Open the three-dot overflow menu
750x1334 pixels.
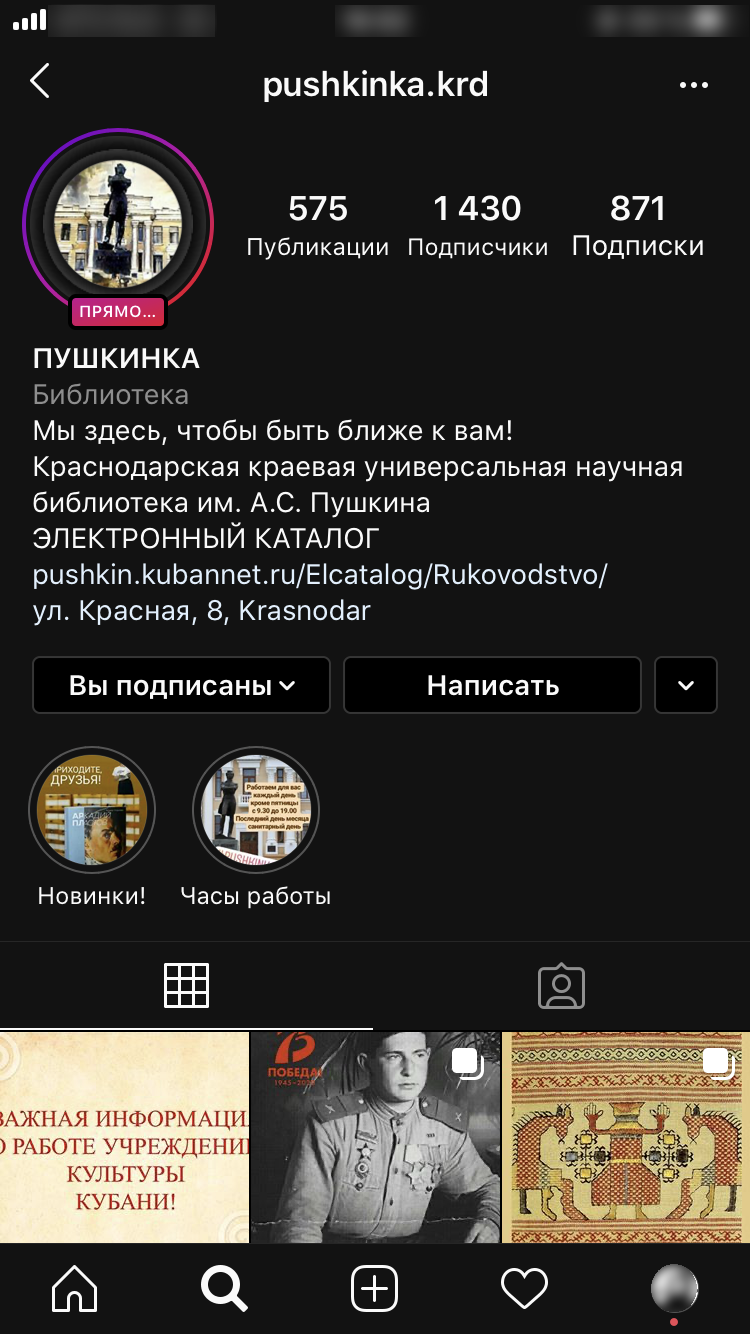coord(693,86)
